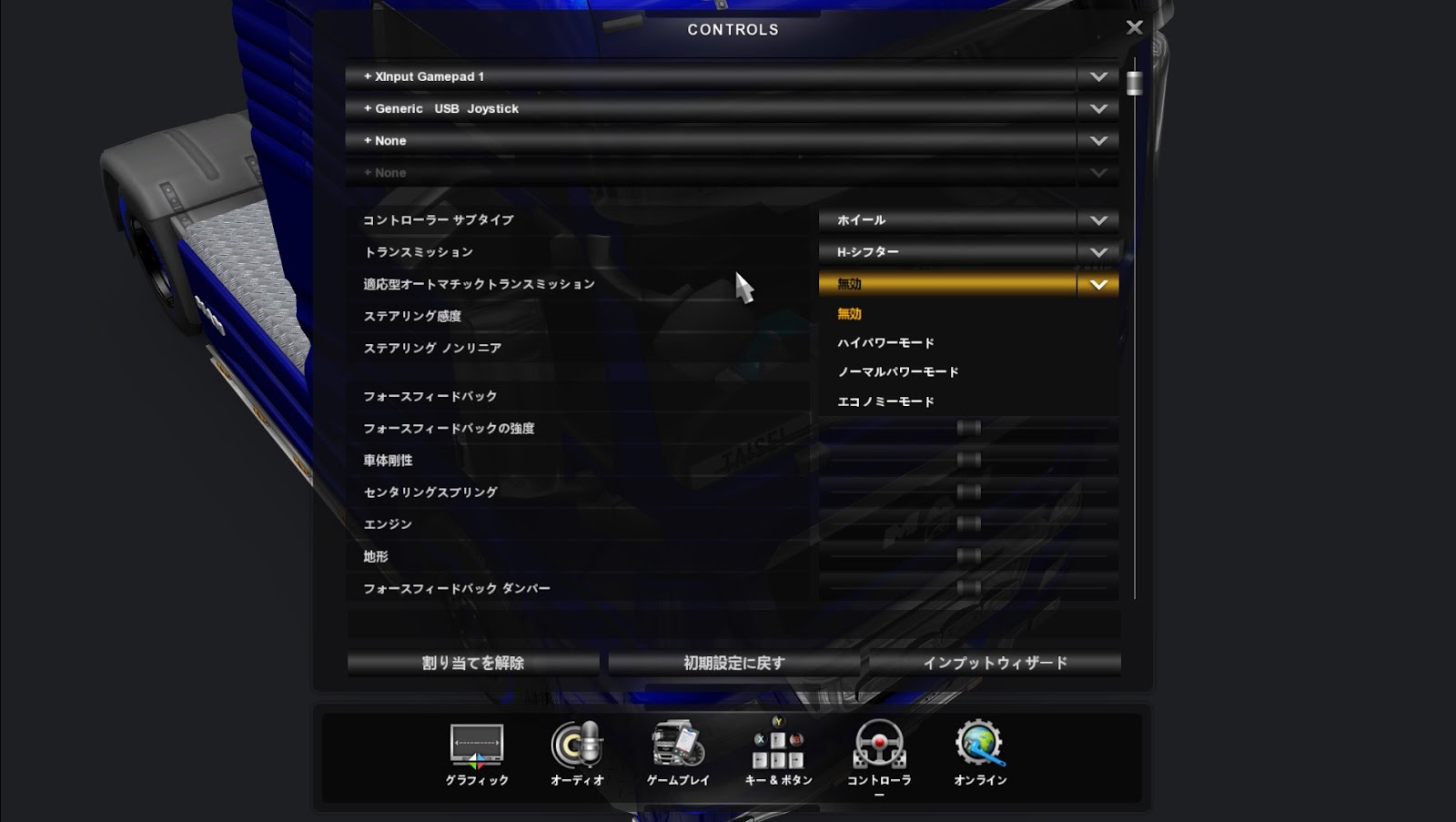Close the Controls window
This screenshot has width=1456, height=822.
(1134, 27)
